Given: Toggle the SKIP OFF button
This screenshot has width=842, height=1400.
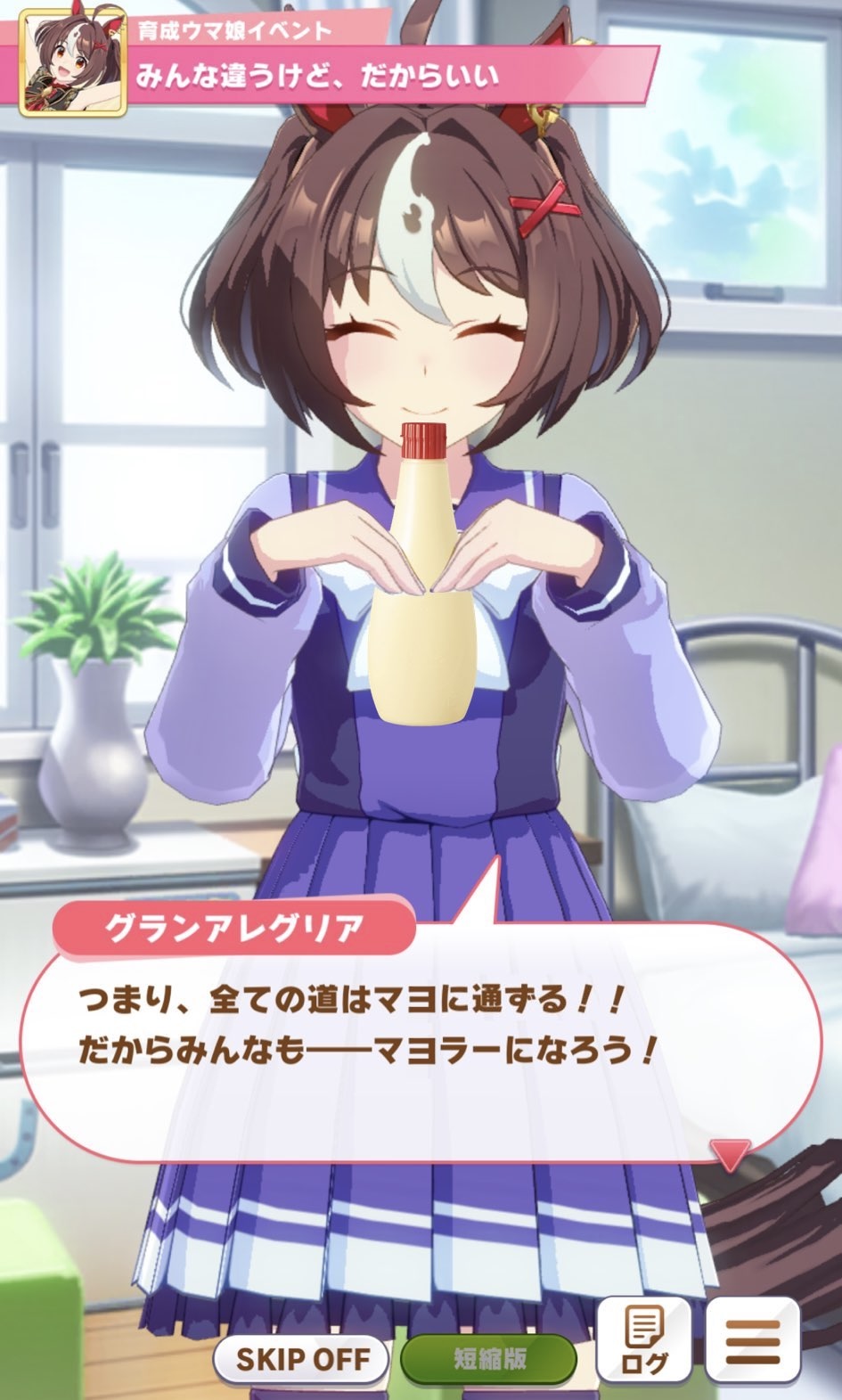Looking at the screenshot, I should pos(302,1358).
